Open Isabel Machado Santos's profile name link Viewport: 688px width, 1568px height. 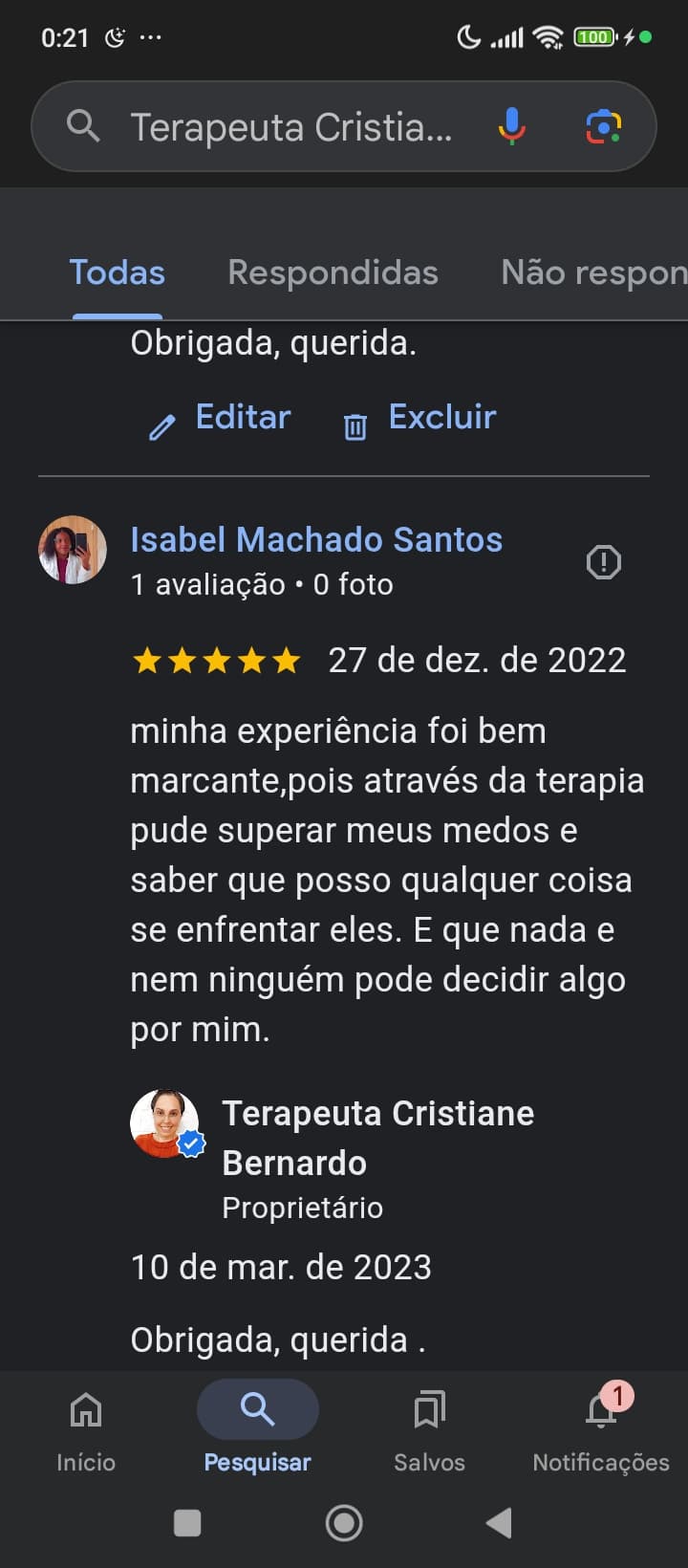(316, 539)
